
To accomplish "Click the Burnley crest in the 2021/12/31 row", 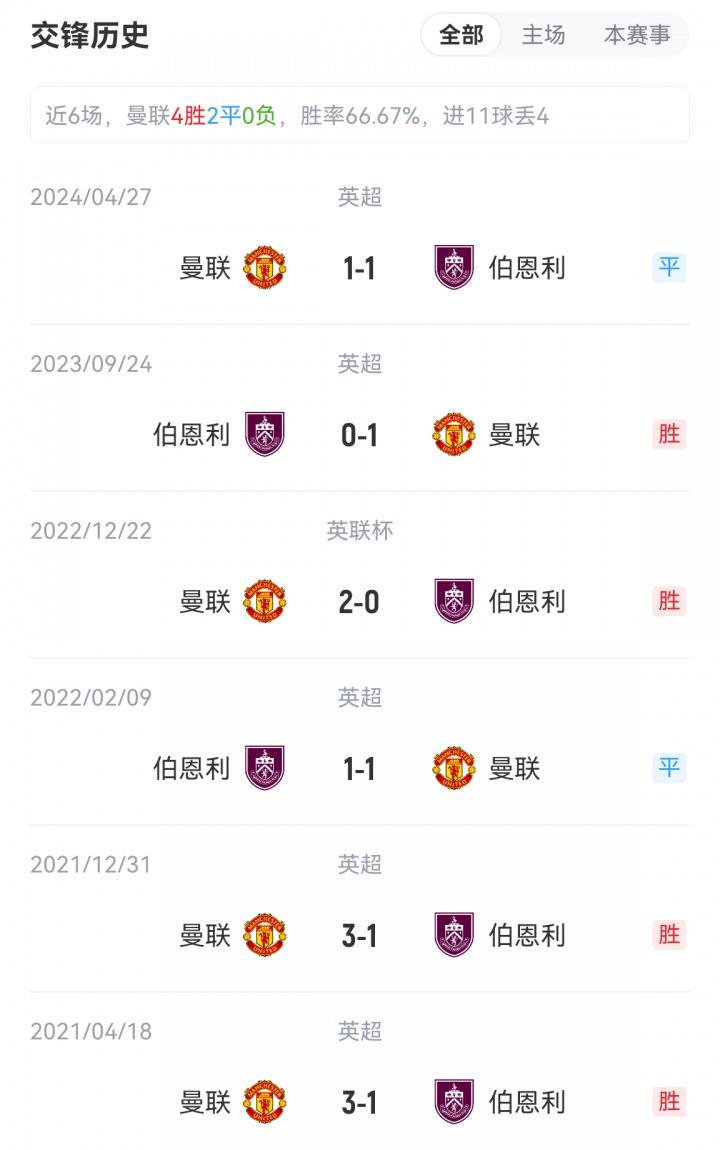I will (453, 935).
